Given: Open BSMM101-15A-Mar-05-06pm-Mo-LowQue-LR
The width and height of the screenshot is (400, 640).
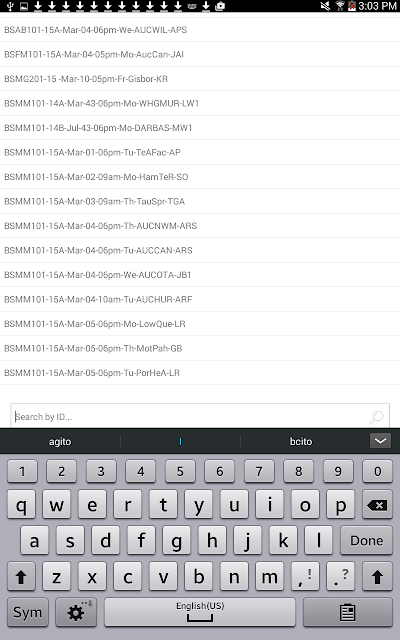Looking at the screenshot, I should tap(200, 324).
